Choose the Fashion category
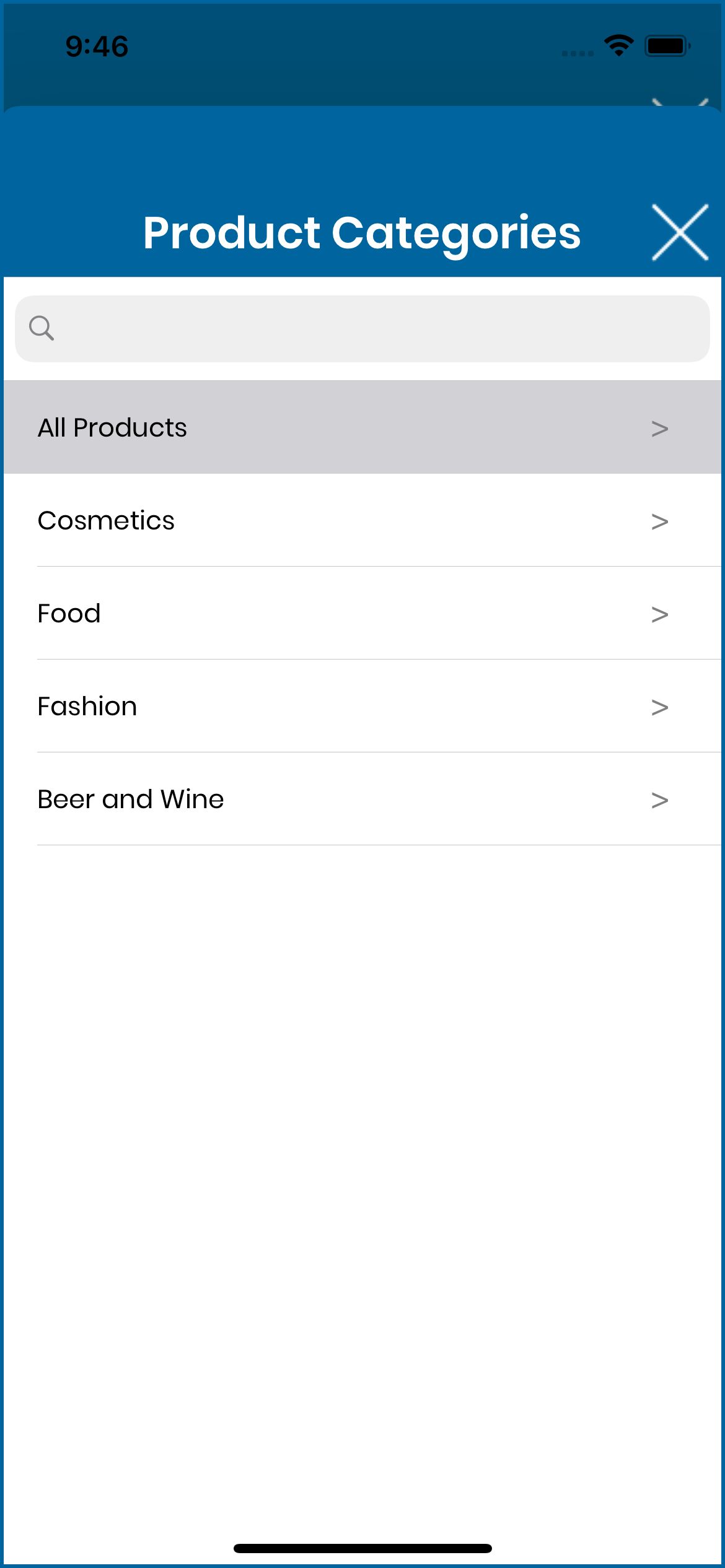725x1568 pixels. coord(362,706)
